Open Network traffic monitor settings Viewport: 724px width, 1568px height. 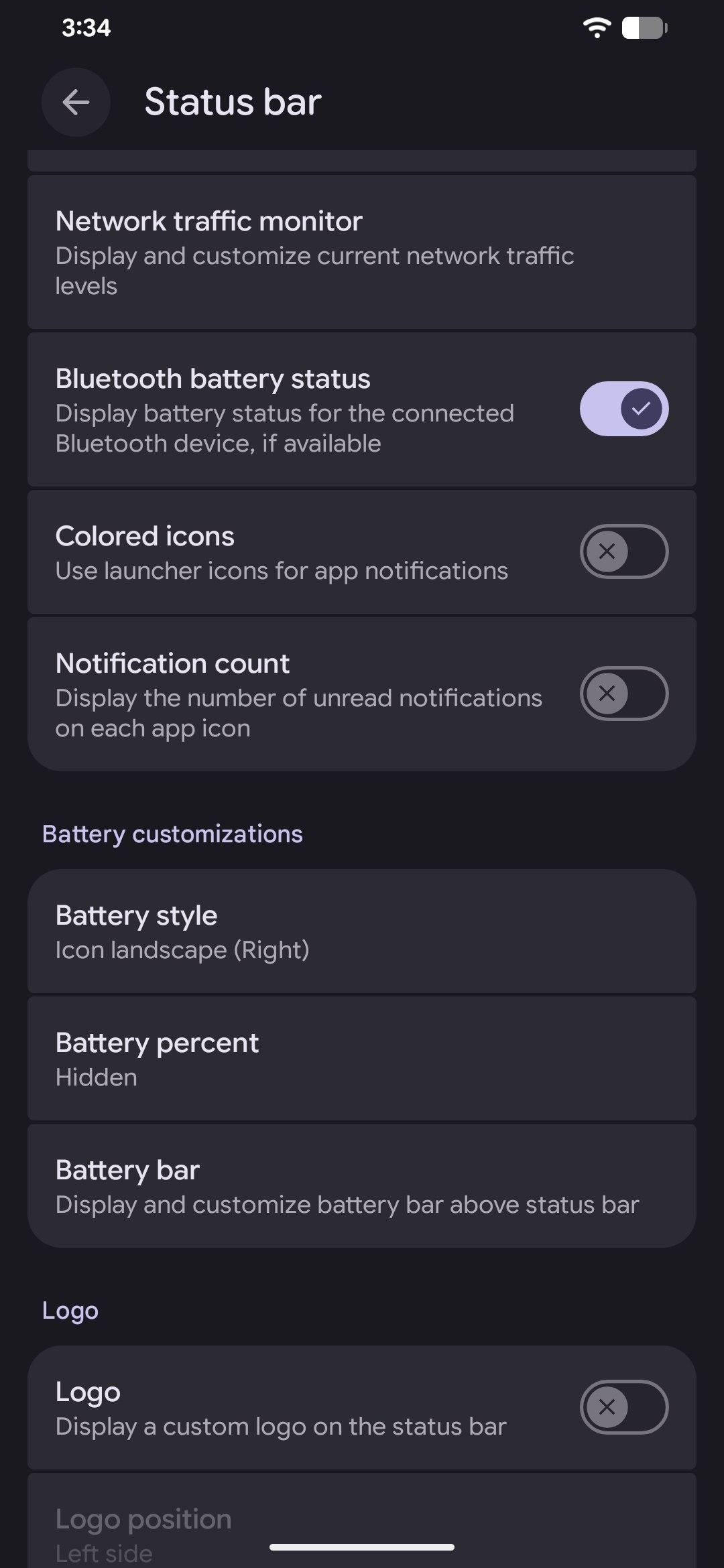pos(361,252)
